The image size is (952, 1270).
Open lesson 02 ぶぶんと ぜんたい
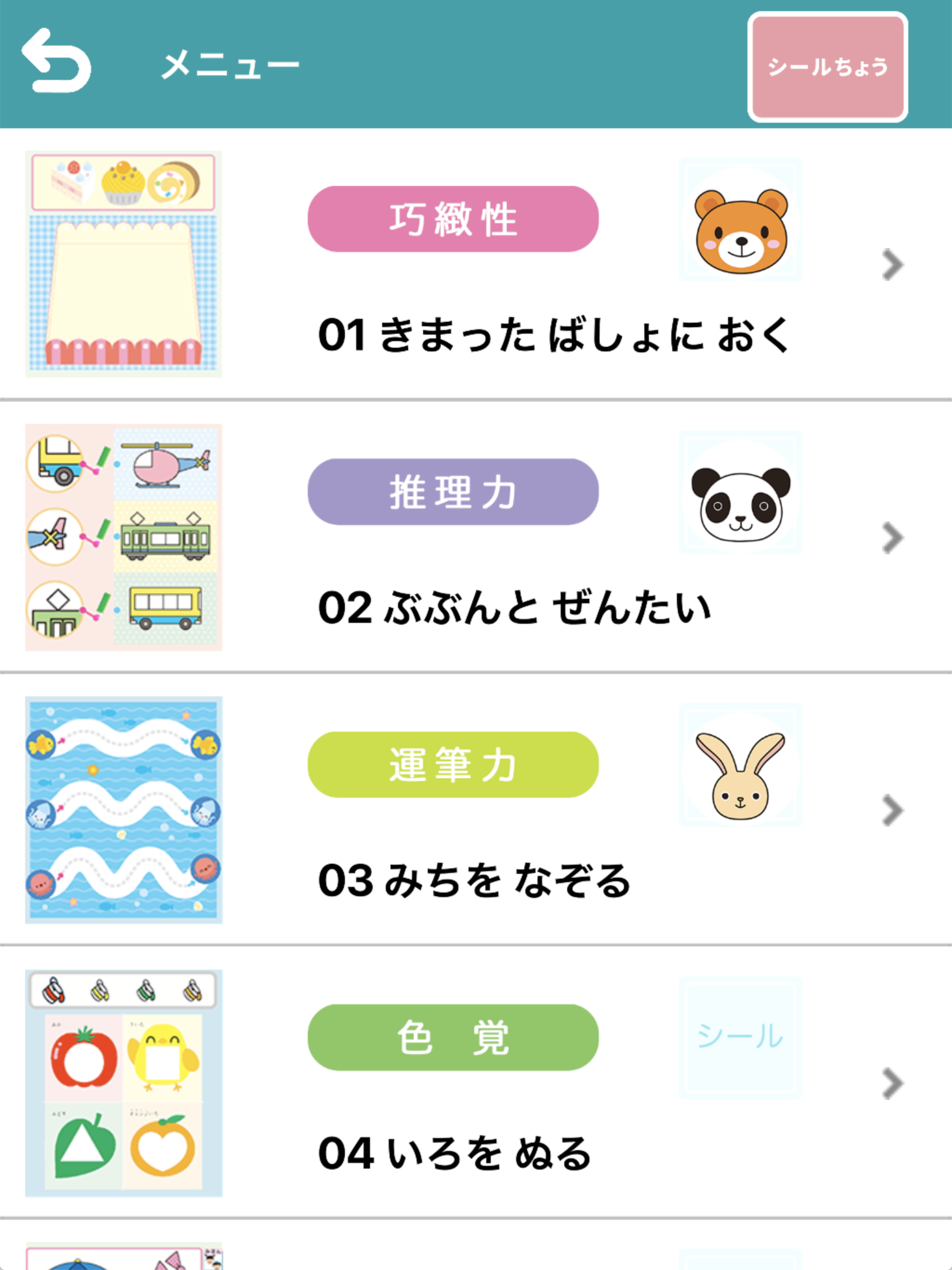(x=515, y=608)
